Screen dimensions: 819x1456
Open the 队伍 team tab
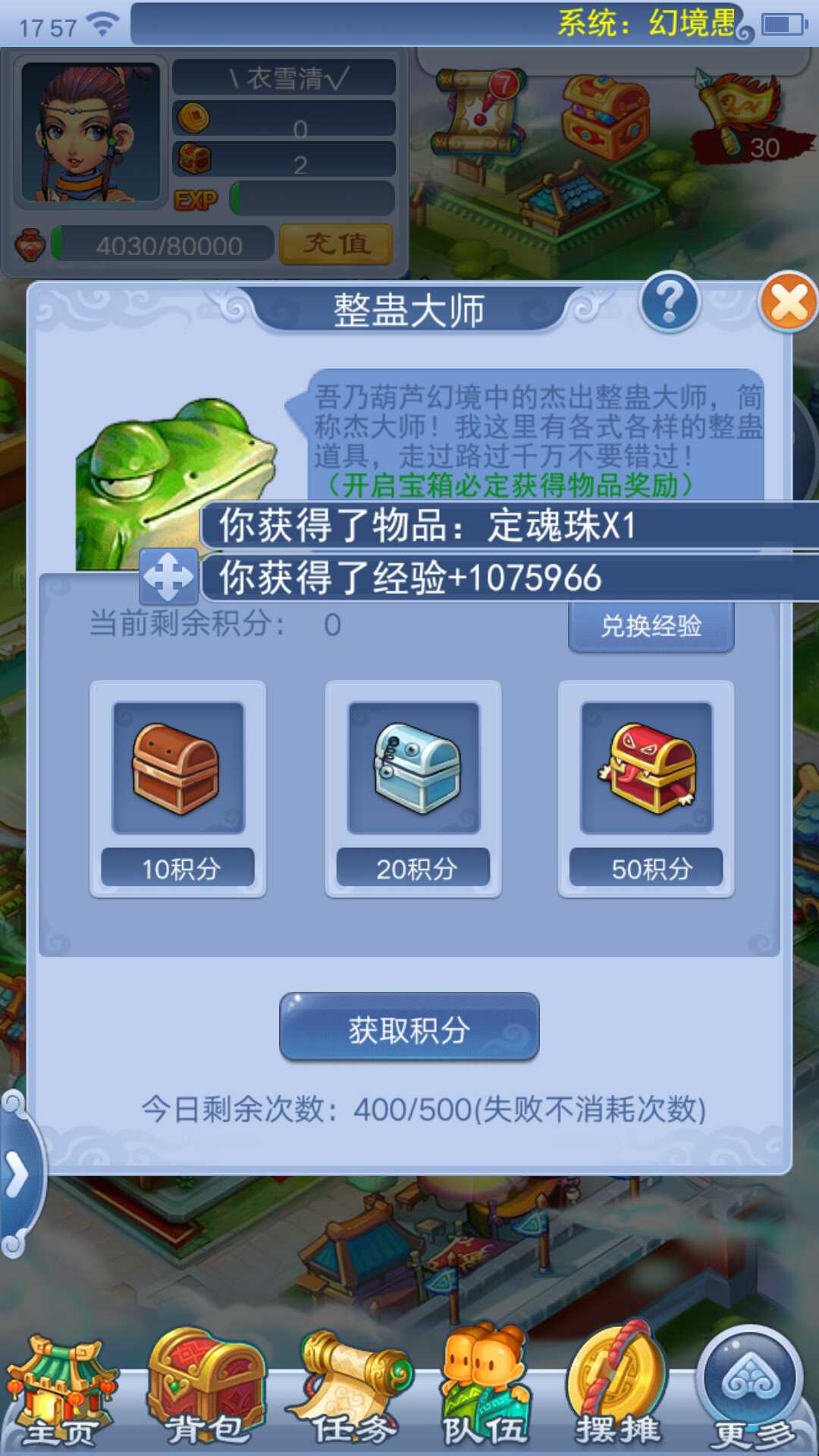click(x=485, y=1392)
